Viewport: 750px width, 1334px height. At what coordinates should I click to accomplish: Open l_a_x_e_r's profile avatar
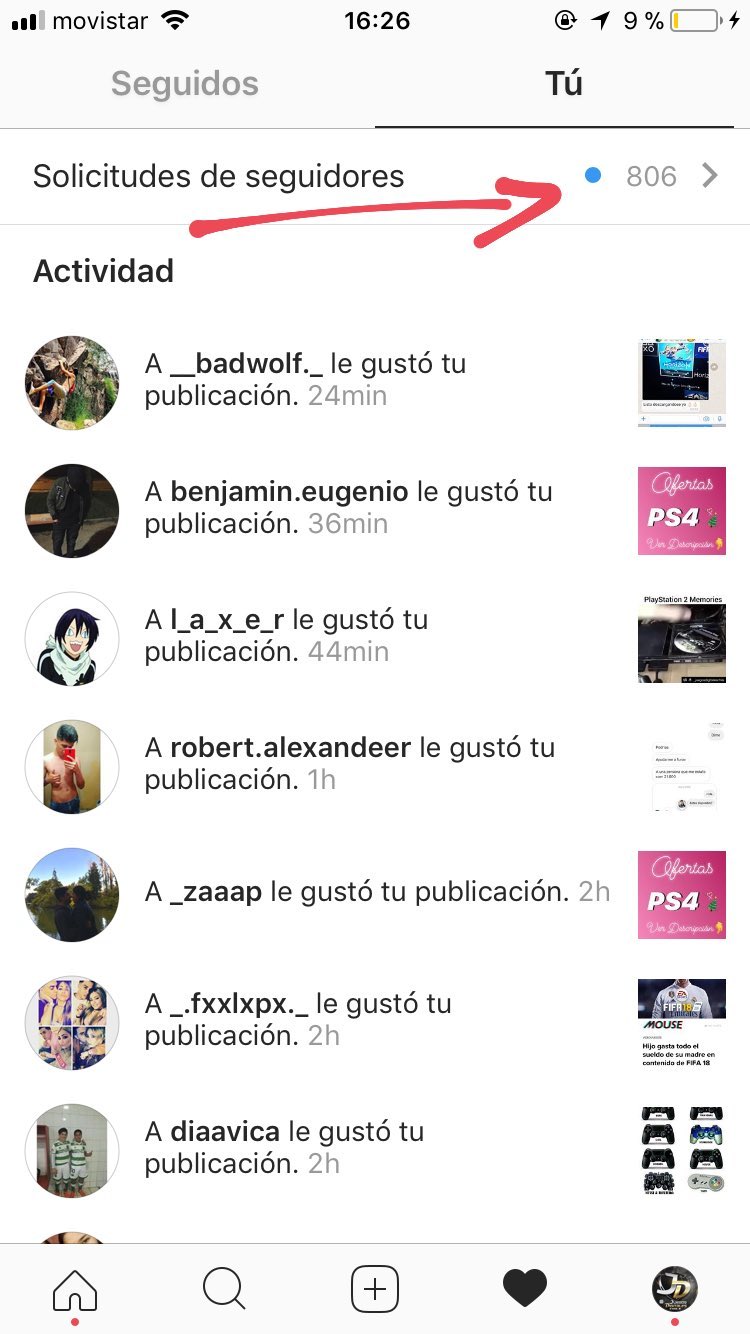click(72, 639)
